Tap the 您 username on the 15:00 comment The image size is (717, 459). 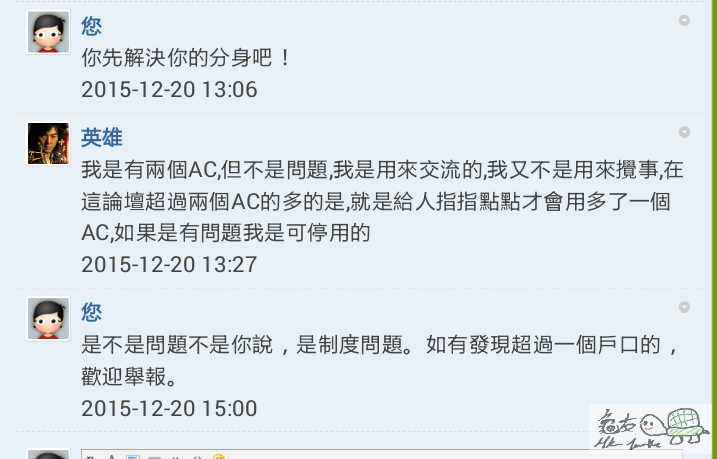coord(91,312)
